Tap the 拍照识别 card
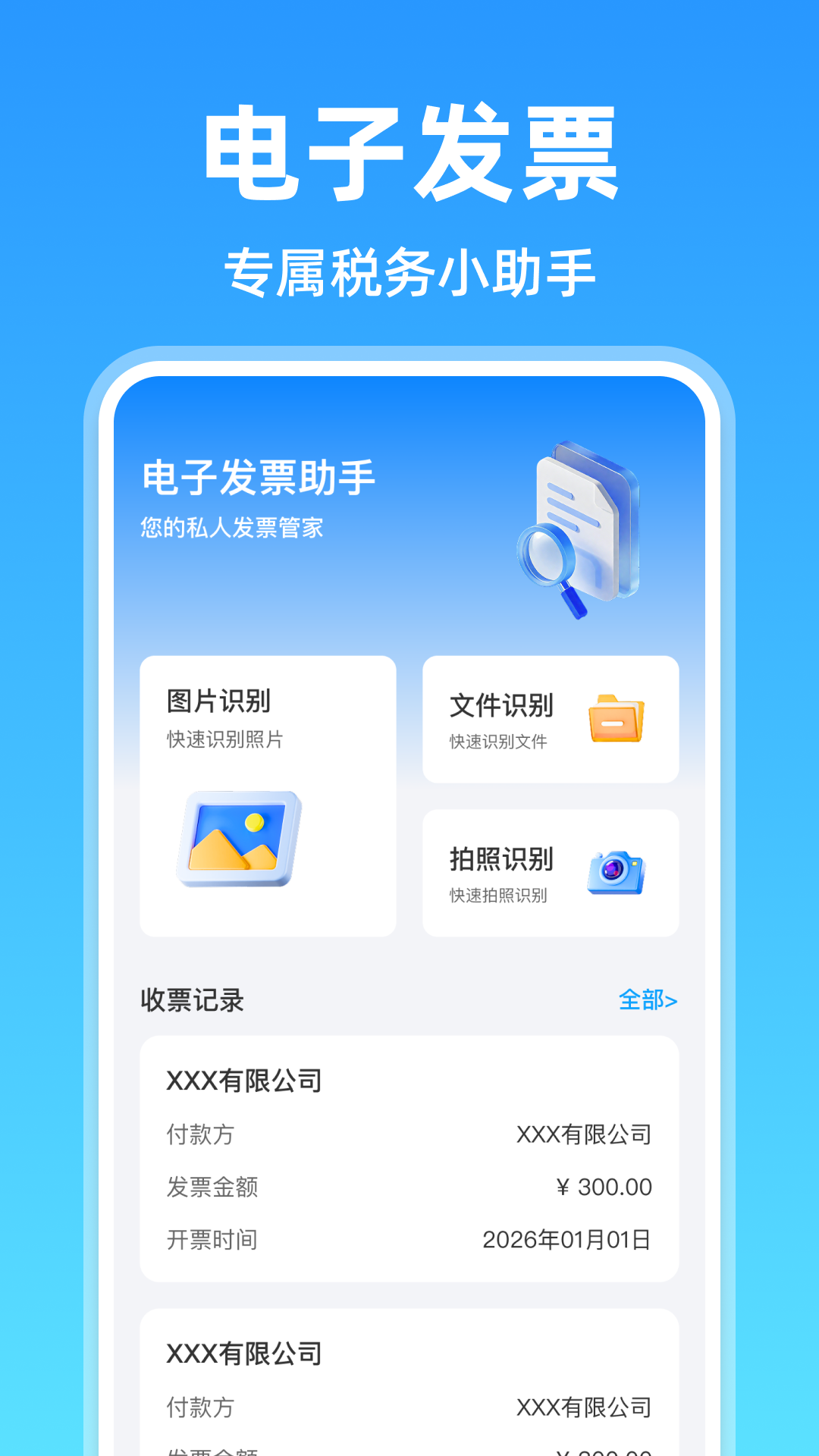This screenshot has width=819, height=1456. [x=550, y=872]
